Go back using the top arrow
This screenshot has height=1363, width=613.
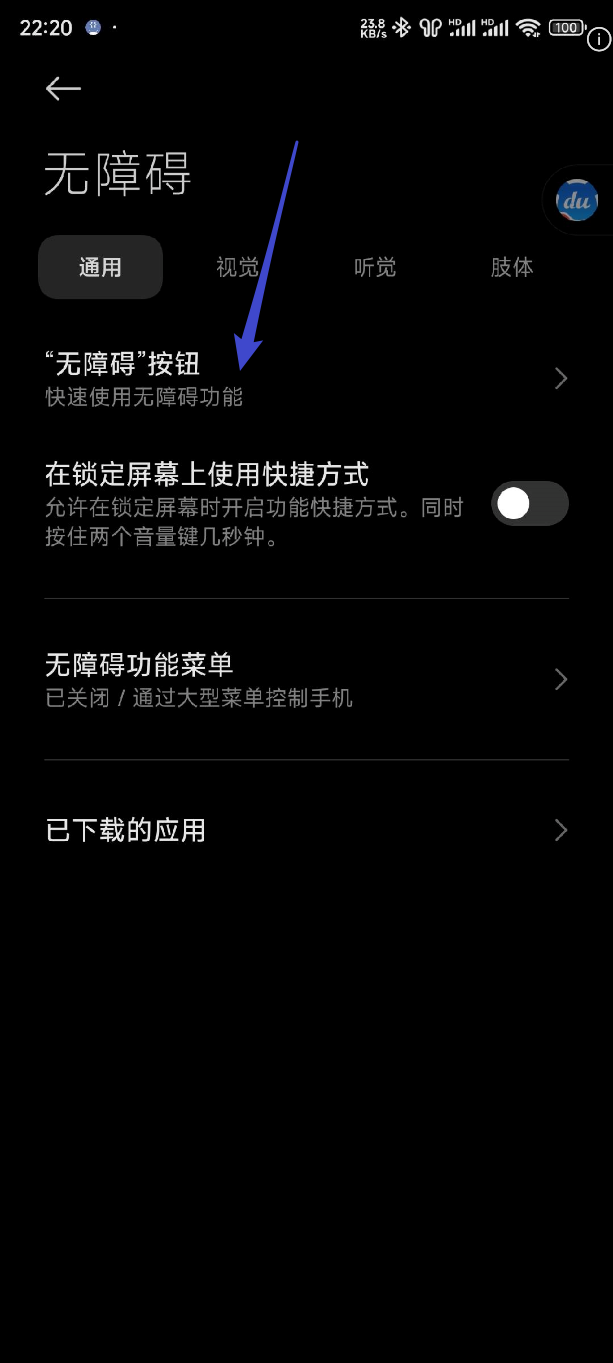tap(62, 89)
